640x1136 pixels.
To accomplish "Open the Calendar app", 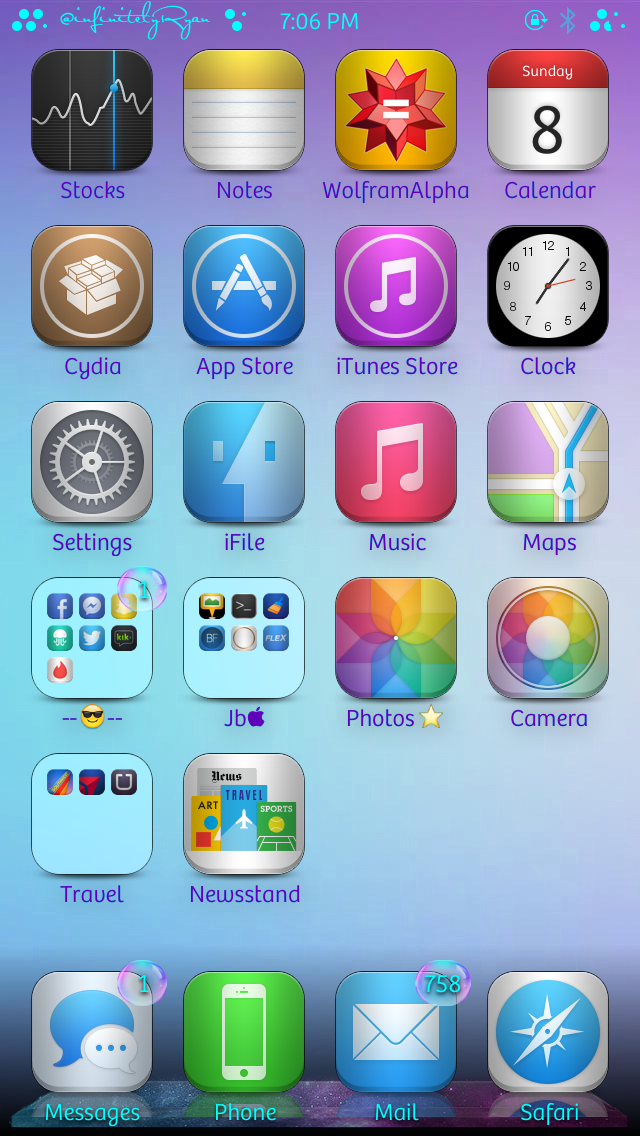I will (x=548, y=110).
